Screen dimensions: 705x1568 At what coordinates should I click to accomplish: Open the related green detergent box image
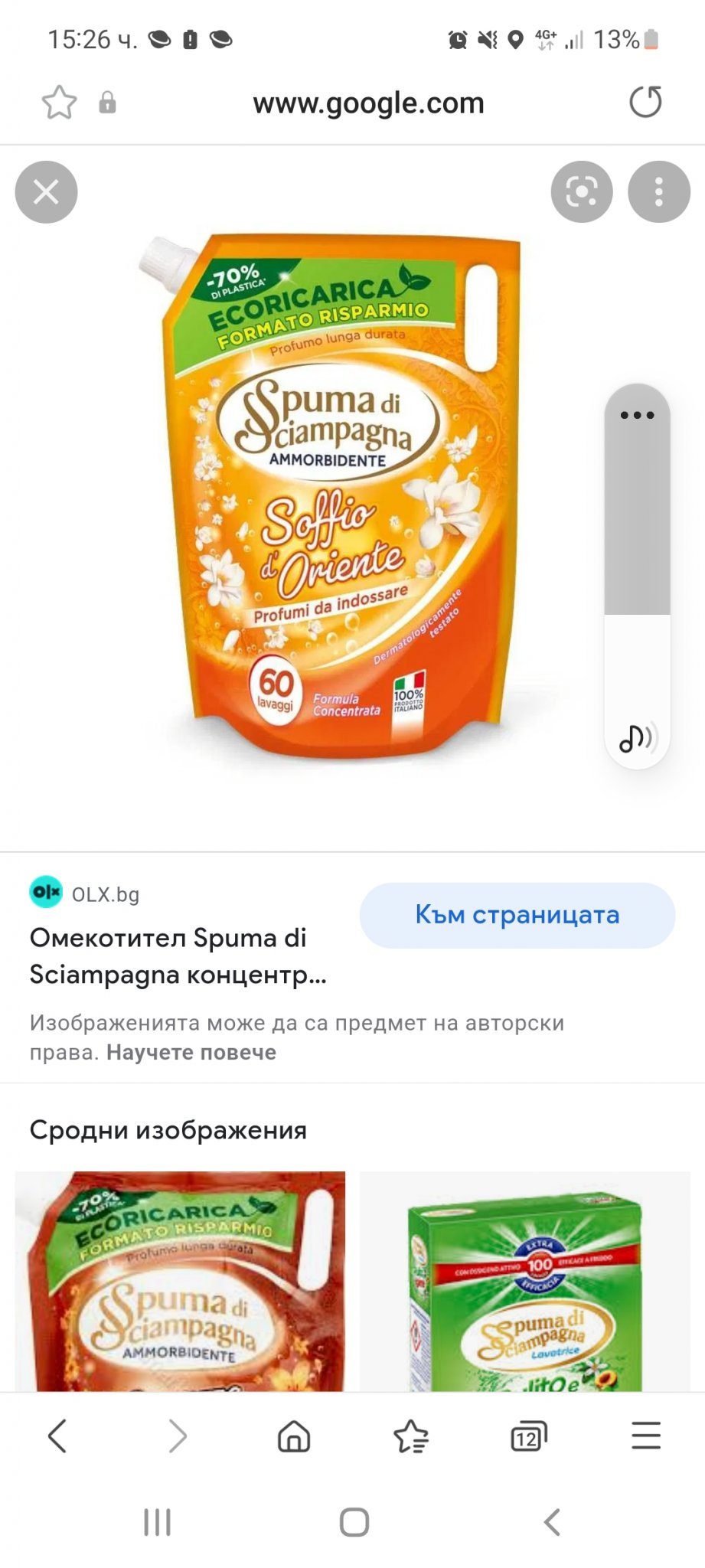point(524,1281)
